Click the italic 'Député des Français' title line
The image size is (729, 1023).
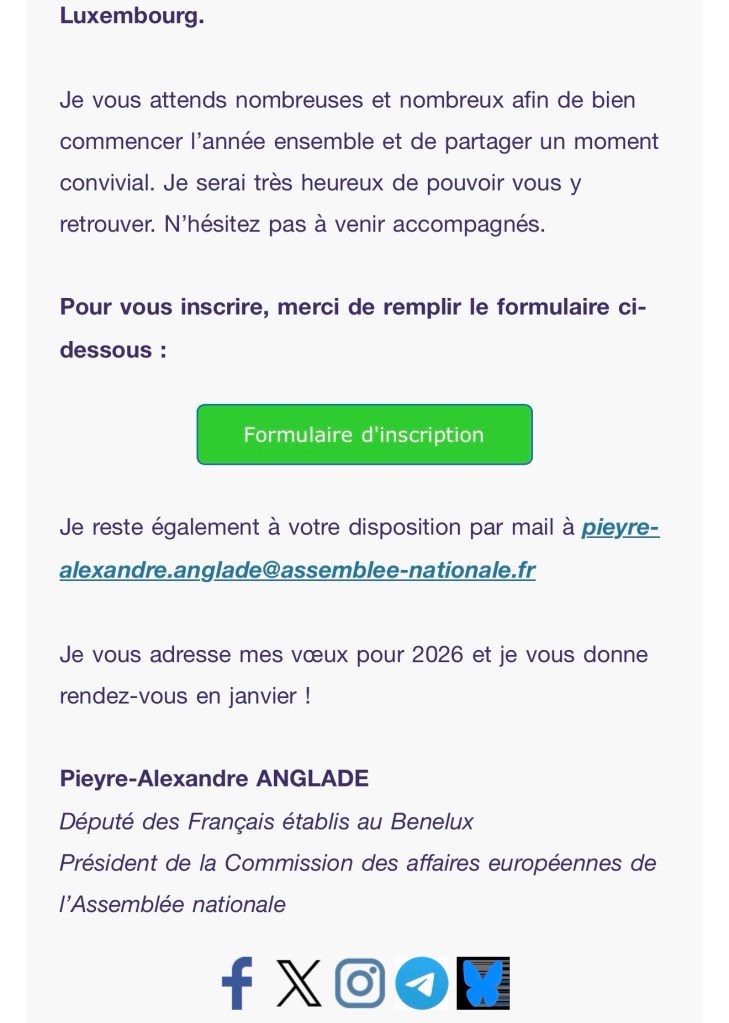click(265, 821)
